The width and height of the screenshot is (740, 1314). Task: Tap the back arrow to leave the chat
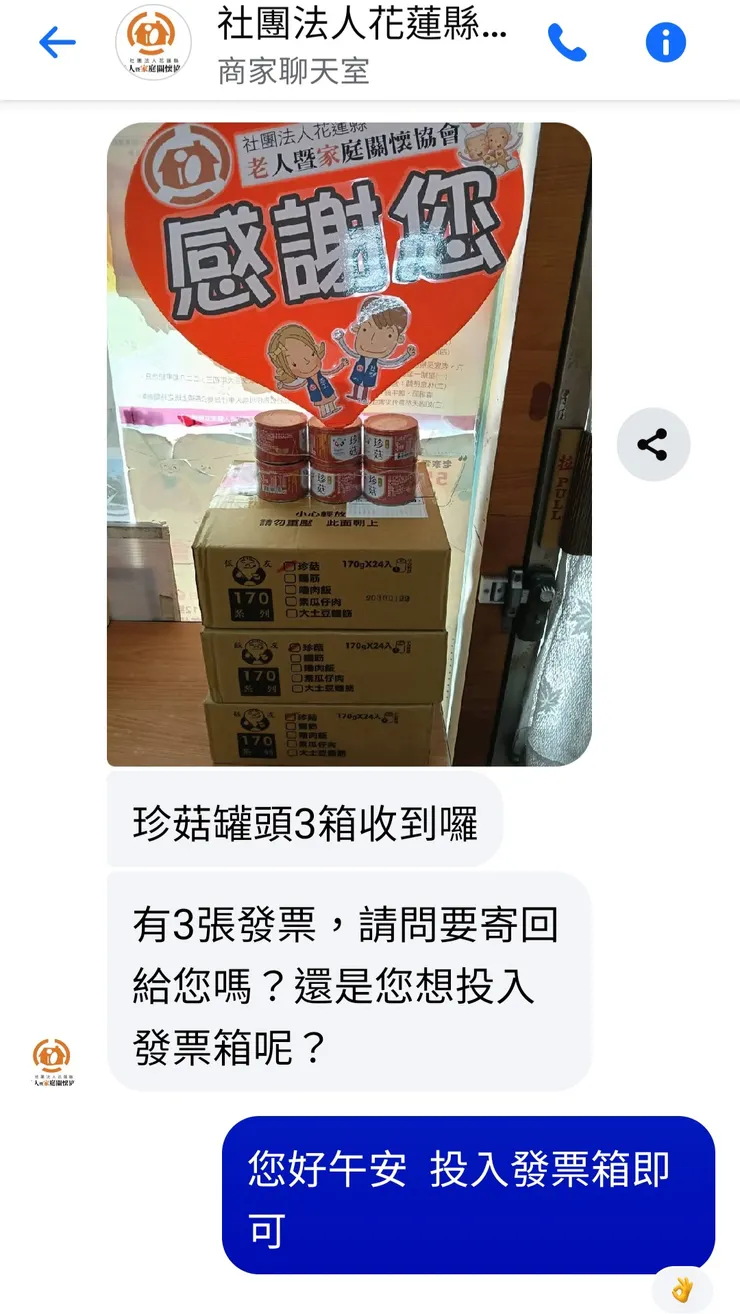(57, 44)
